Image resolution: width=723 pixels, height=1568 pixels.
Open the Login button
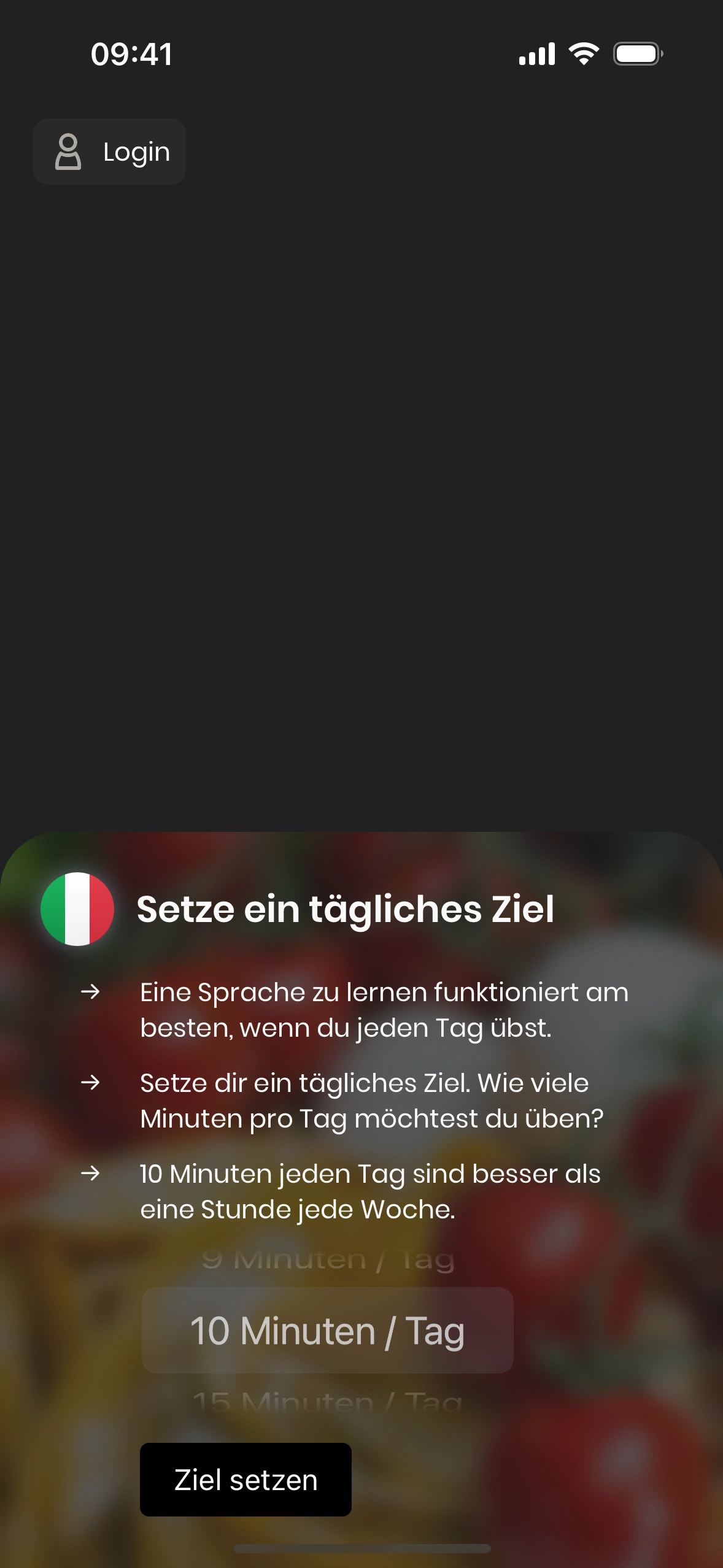pyautogui.click(x=110, y=152)
